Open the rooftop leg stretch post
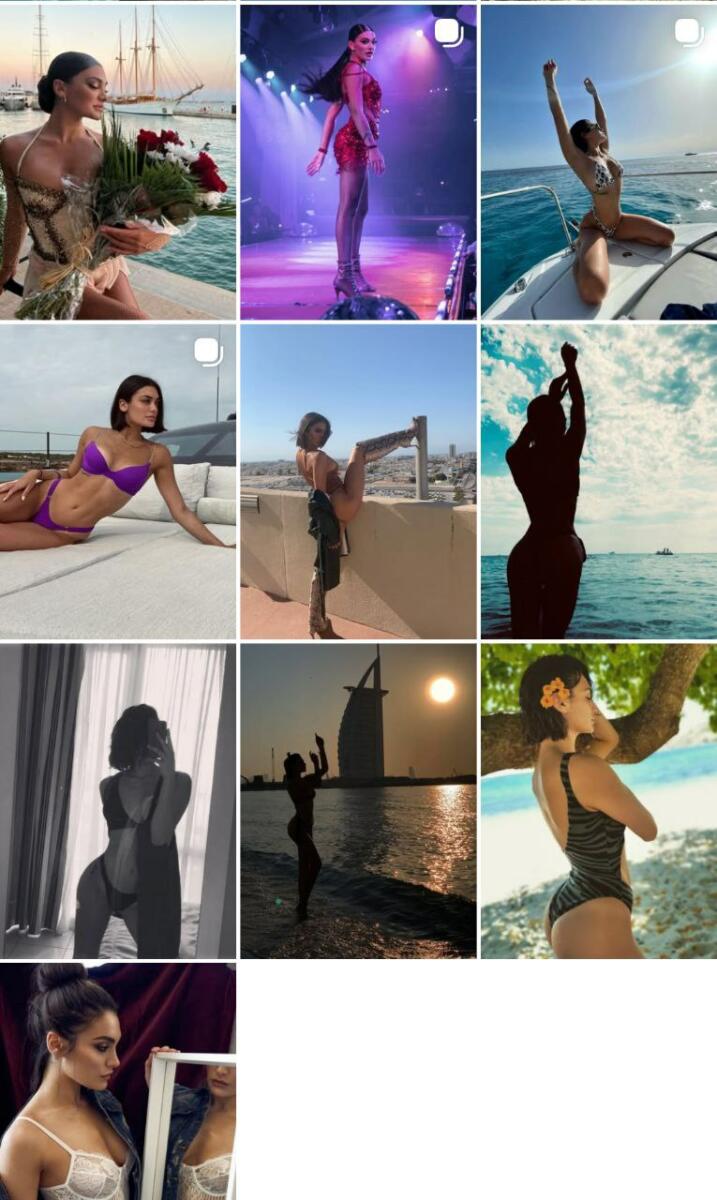 (358, 481)
